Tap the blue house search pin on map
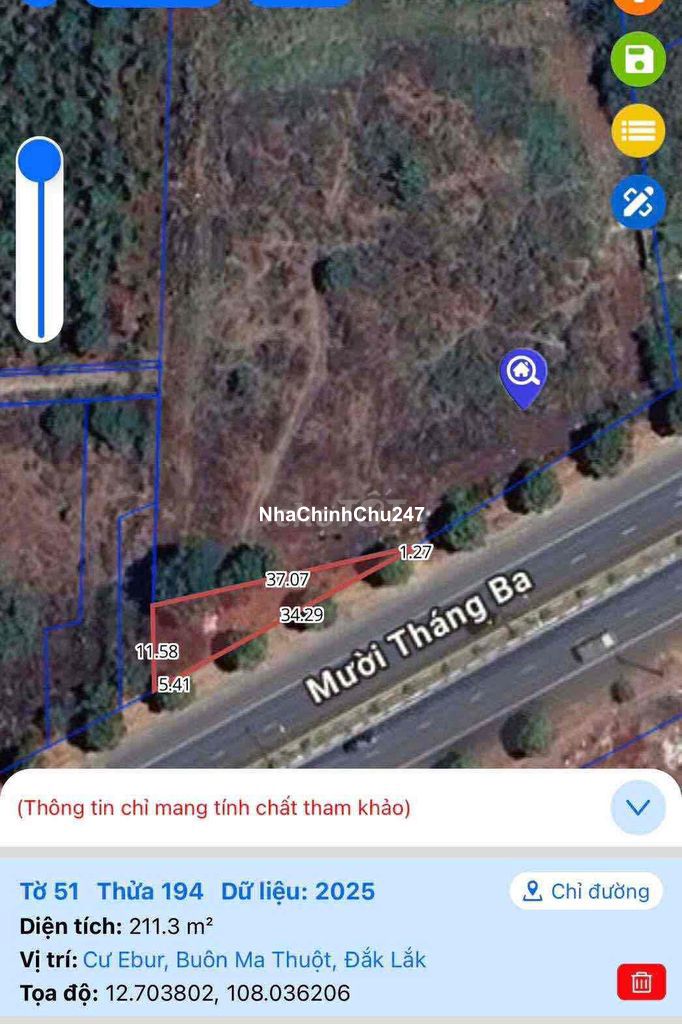The image size is (682, 1024). coord(523,374)
